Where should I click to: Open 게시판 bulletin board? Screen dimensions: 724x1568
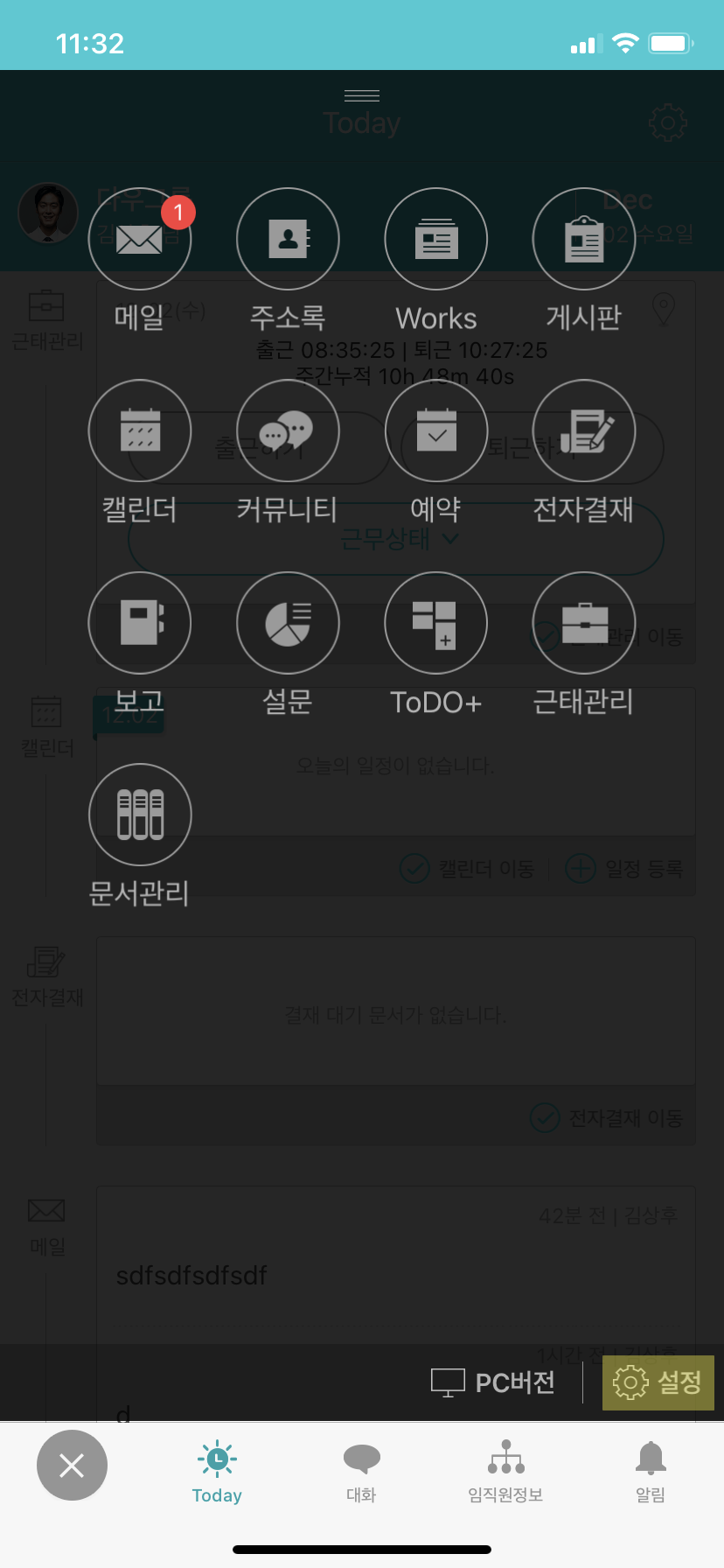583,239
